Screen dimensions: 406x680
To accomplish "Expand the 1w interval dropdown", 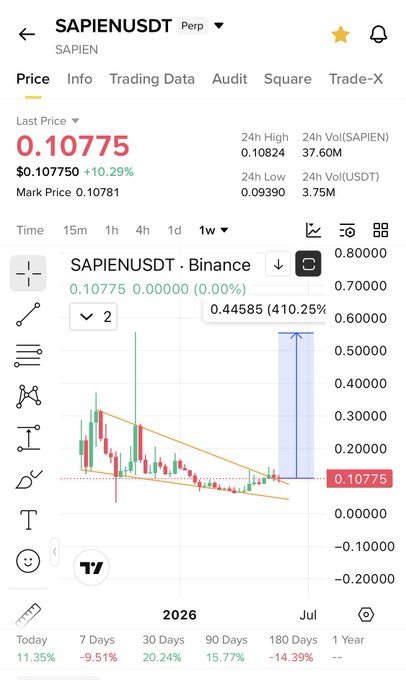I will coord(213,230).
